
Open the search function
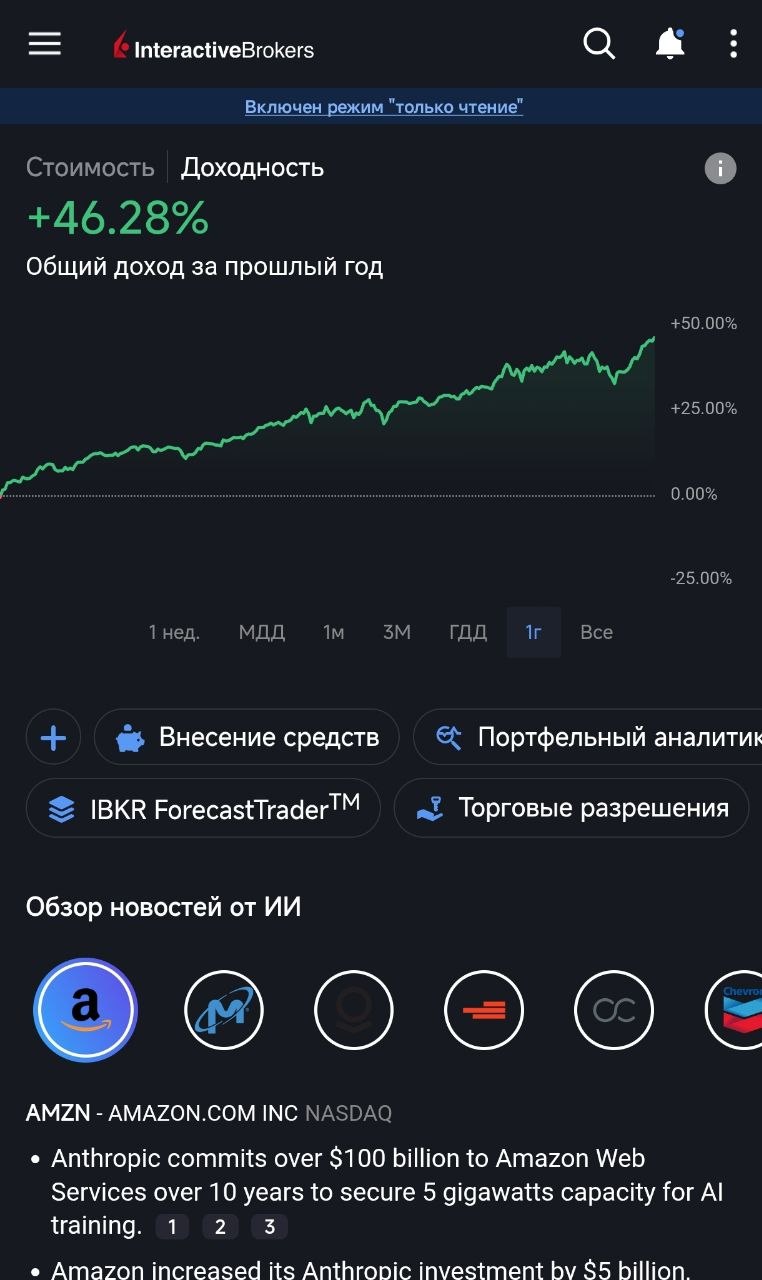point(599,44)
